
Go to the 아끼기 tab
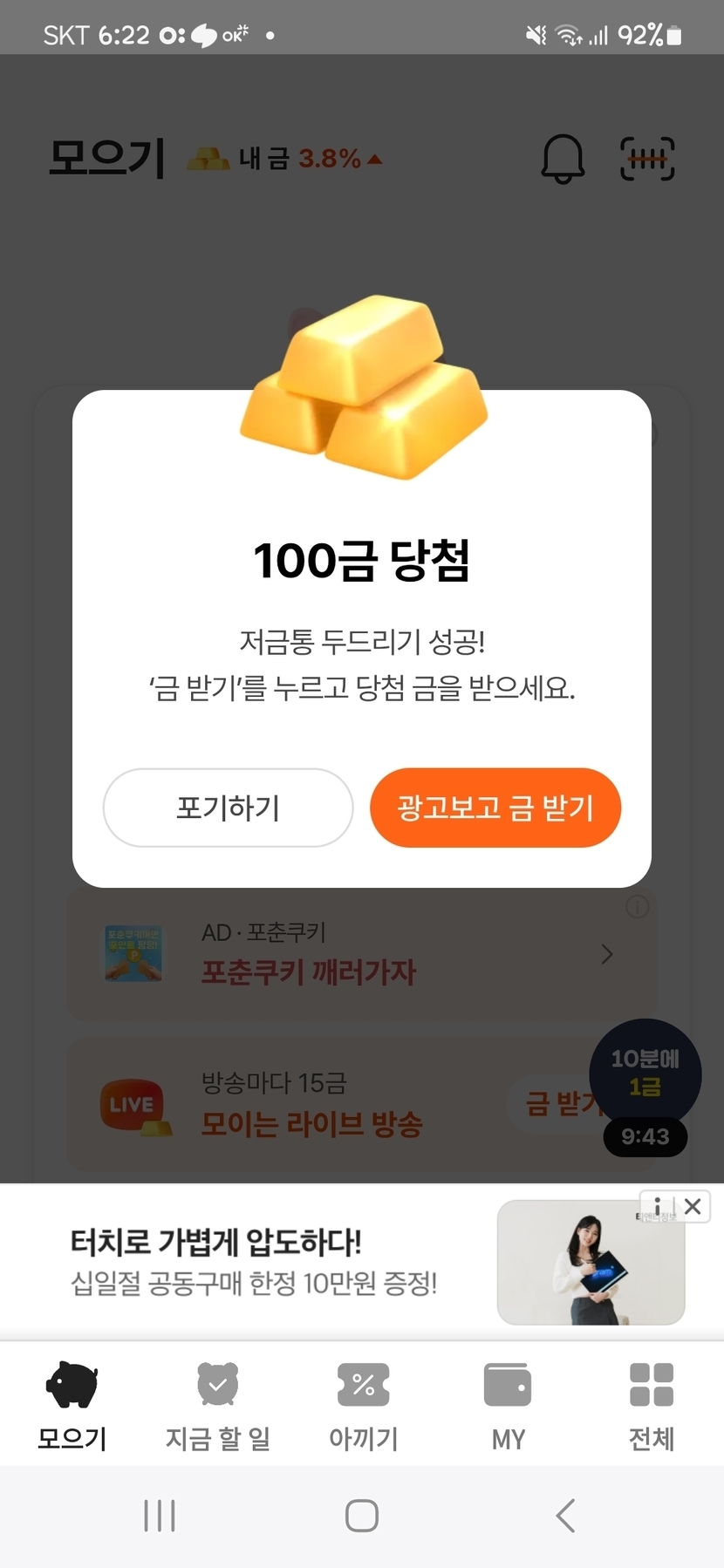pos(363,1406)
